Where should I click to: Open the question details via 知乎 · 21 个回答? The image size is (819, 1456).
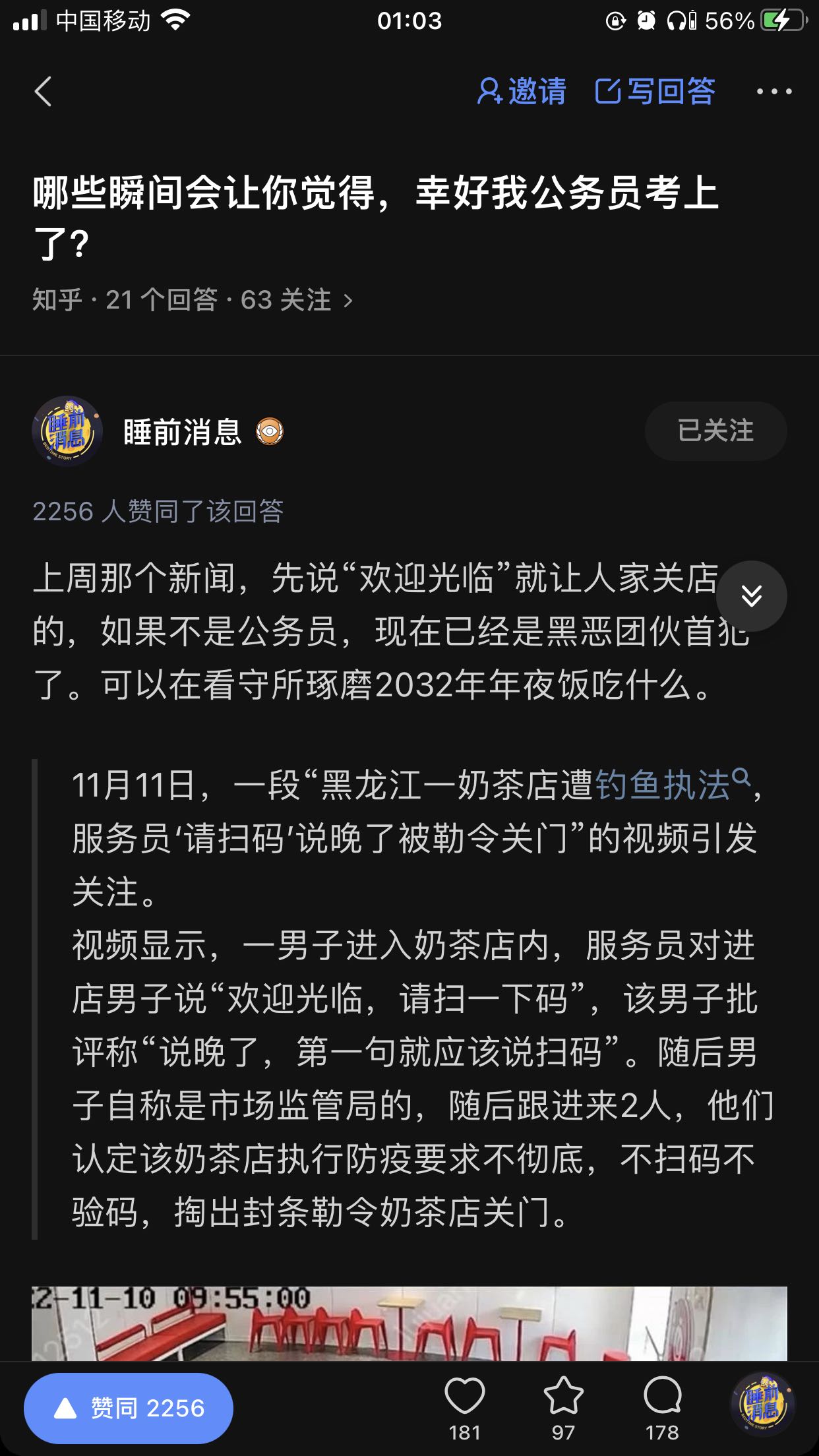[193, 300]
